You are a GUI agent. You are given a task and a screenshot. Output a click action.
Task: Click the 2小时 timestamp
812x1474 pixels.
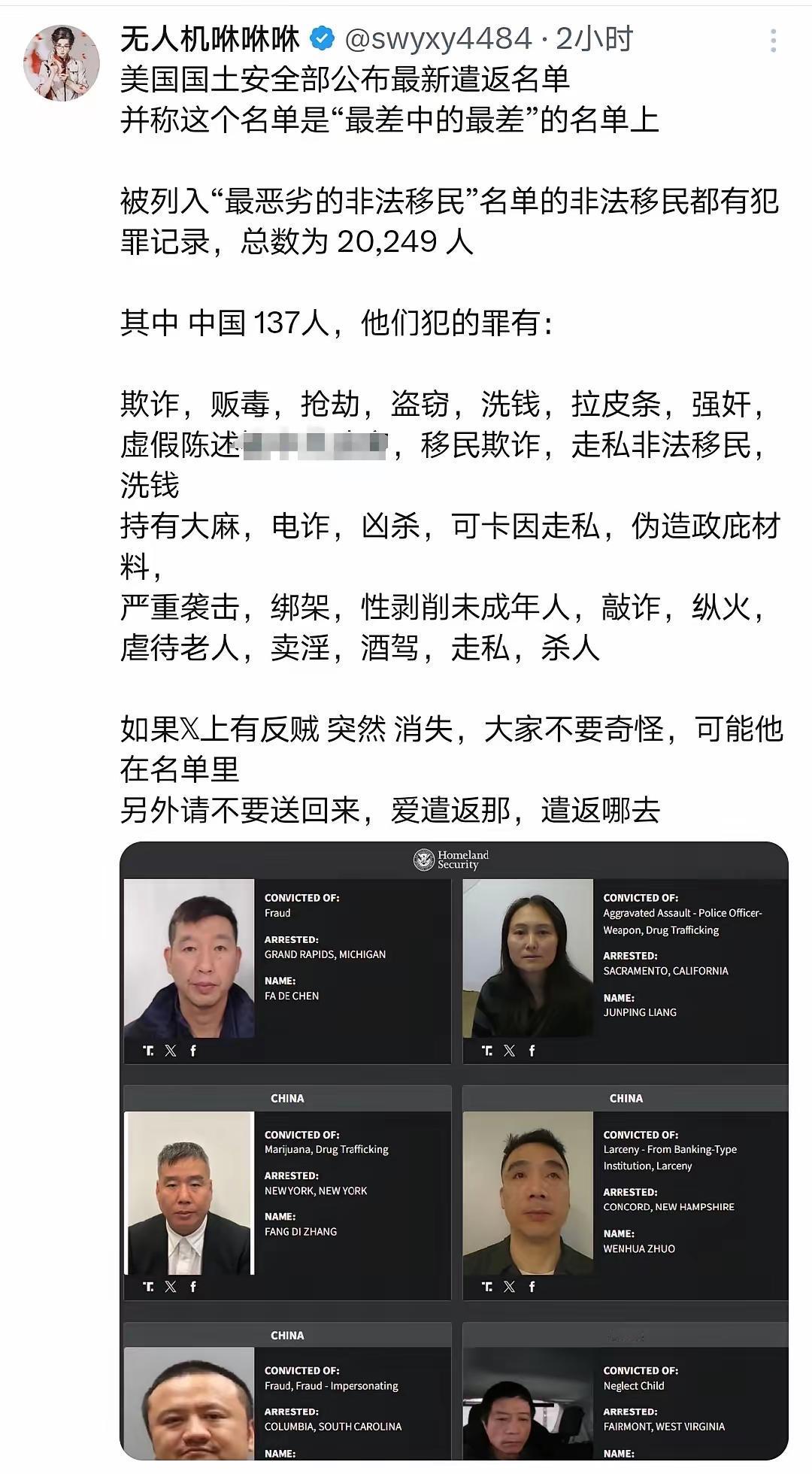[598, 35]
